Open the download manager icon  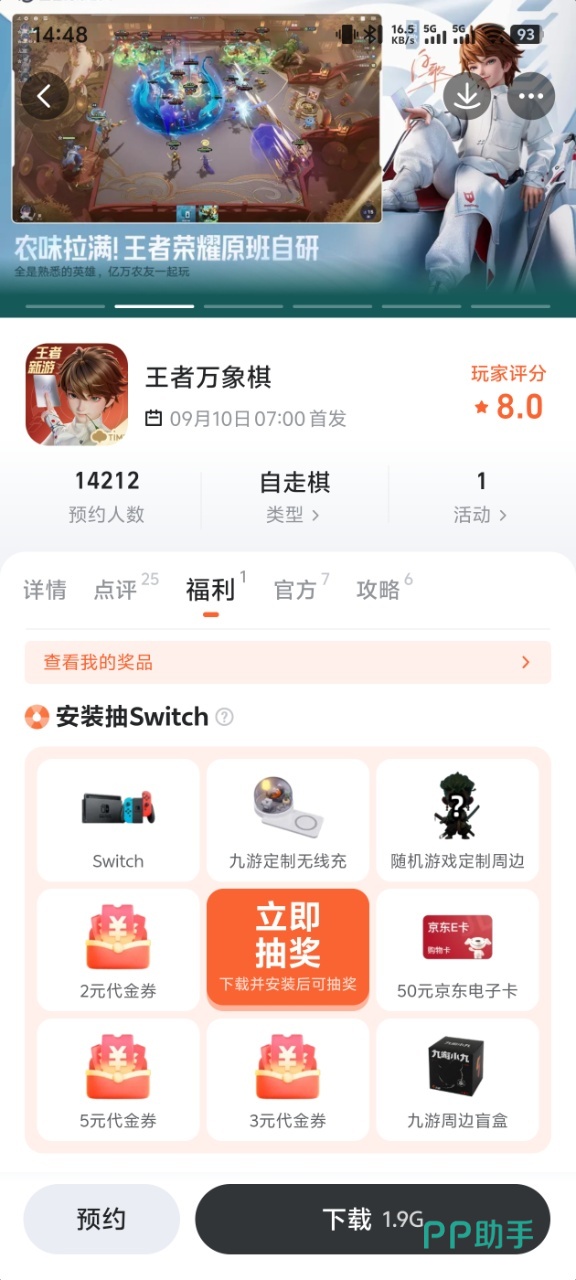467,96
